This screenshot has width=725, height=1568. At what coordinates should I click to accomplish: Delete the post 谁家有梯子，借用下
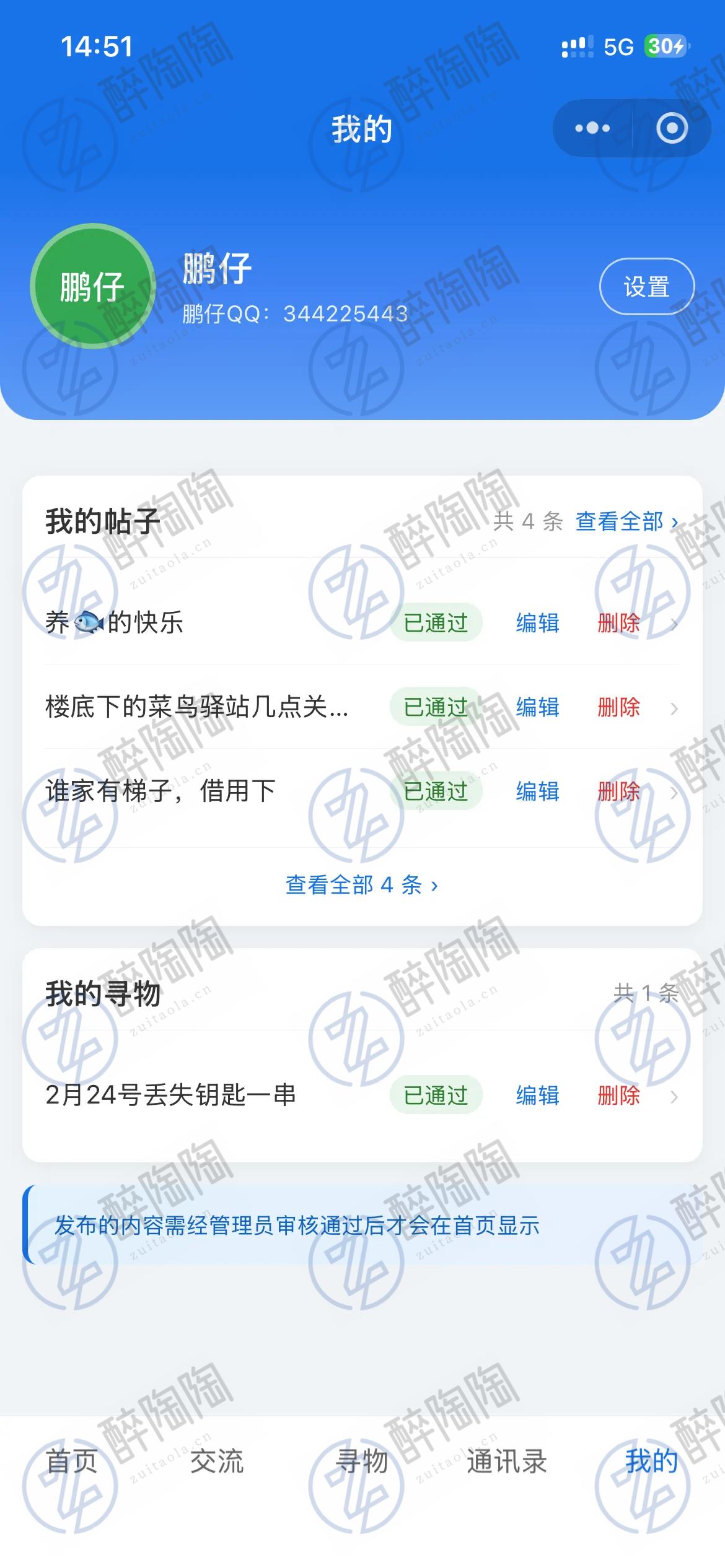[x=618, y=791]
